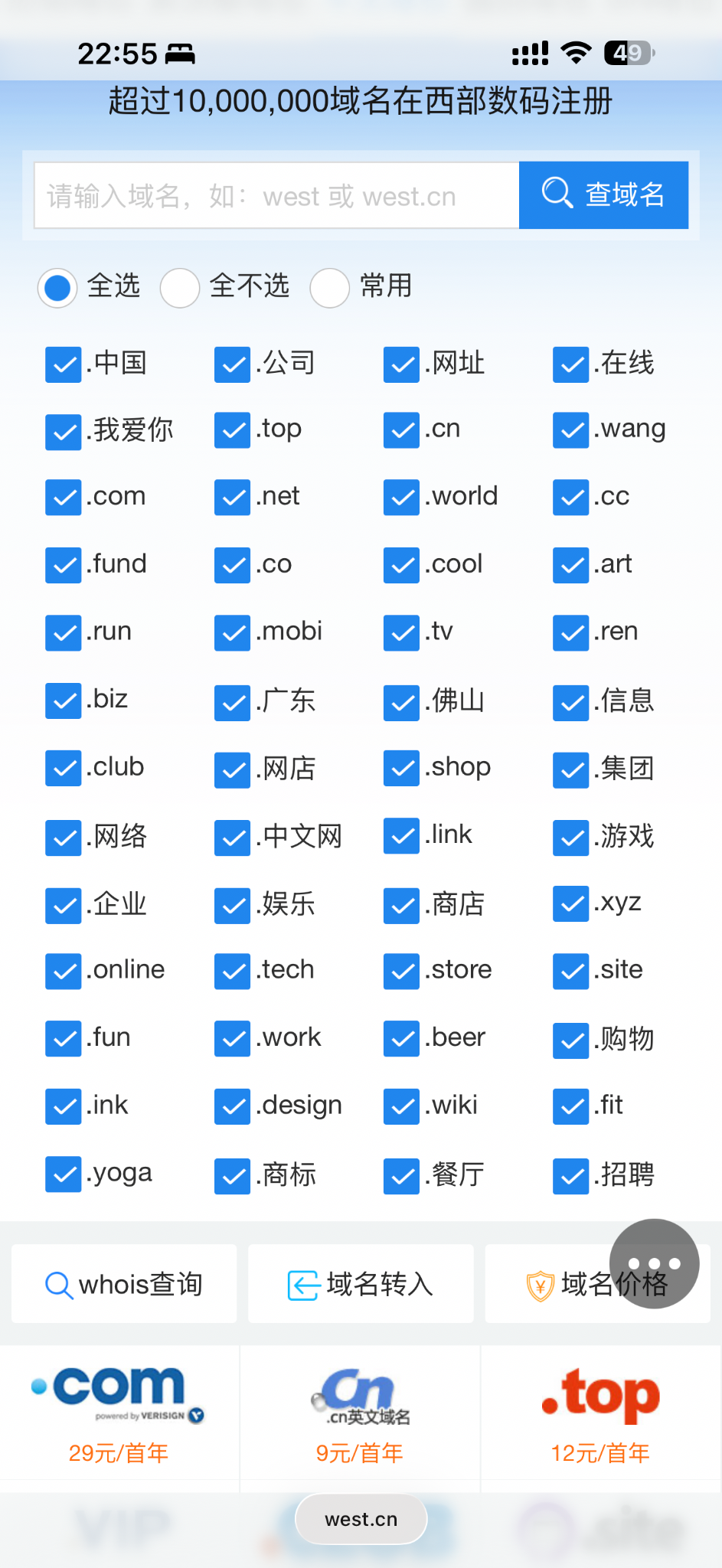Open the .com 29元/首年 offer
Viewport: 722px width, 1568px height.
(x=119, y=1416)
